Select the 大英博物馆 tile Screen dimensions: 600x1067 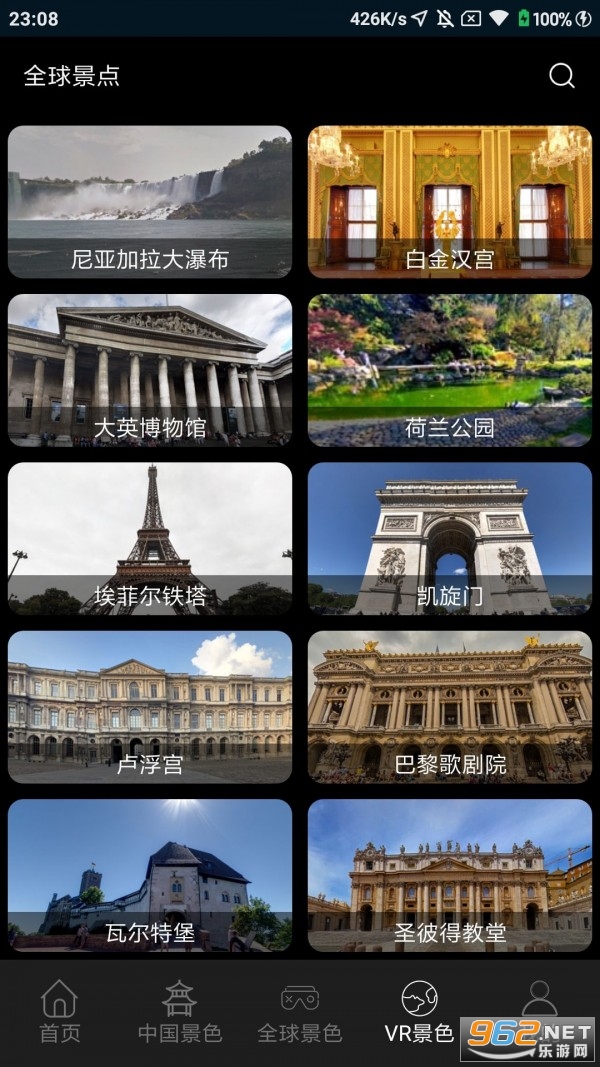(x=150, y=370)
